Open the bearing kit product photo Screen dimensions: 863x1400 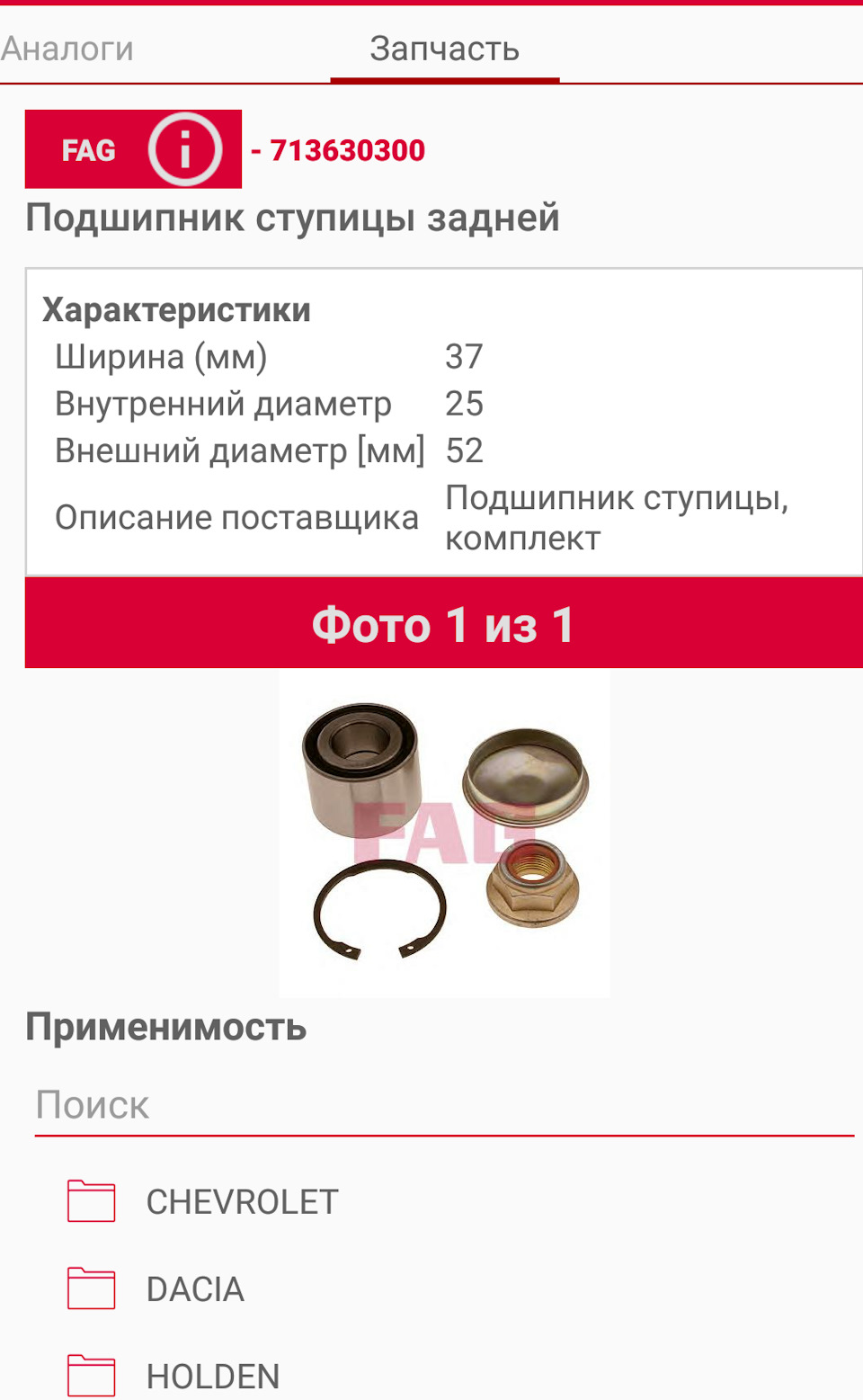click(444, 833)
